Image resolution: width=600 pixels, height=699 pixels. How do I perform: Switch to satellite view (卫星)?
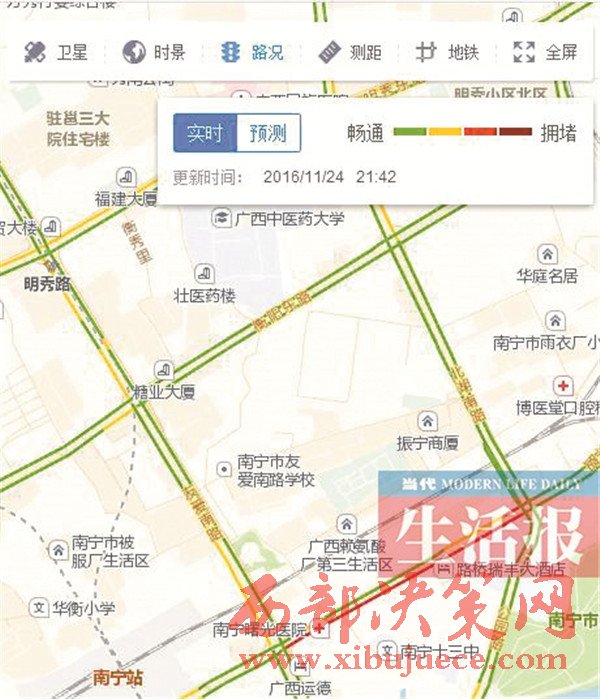[56, 53]
